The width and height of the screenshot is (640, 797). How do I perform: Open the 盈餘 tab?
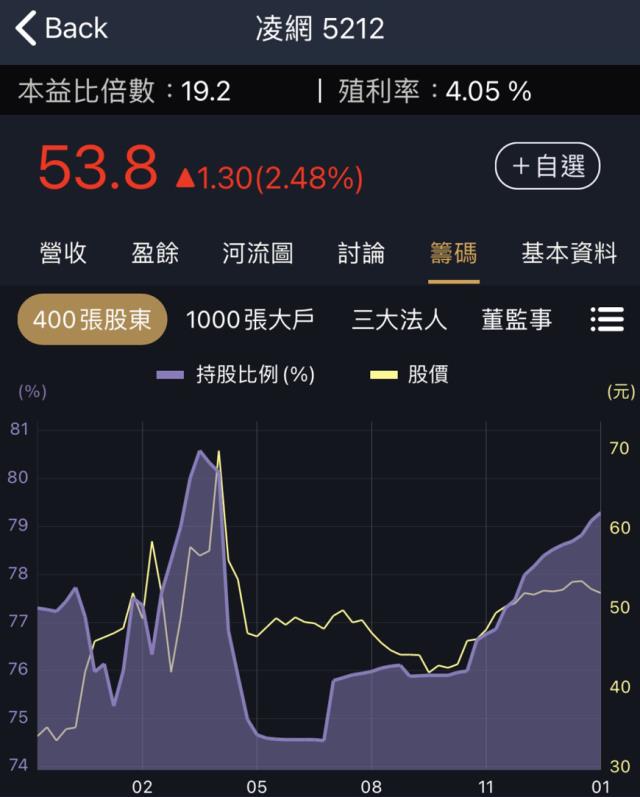click(x=155, y=253)
